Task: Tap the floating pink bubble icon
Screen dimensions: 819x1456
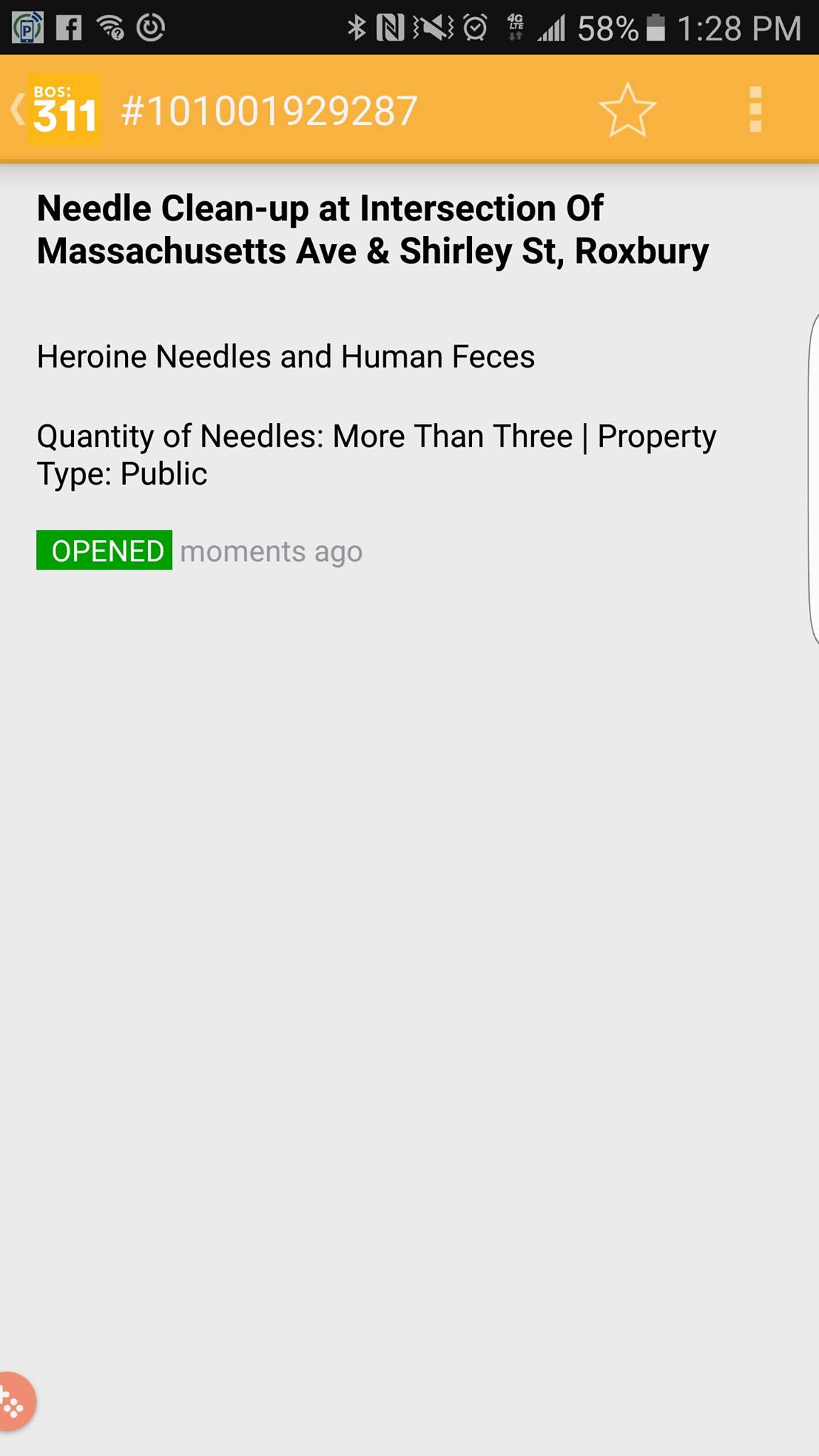Action: (14, 1402)
